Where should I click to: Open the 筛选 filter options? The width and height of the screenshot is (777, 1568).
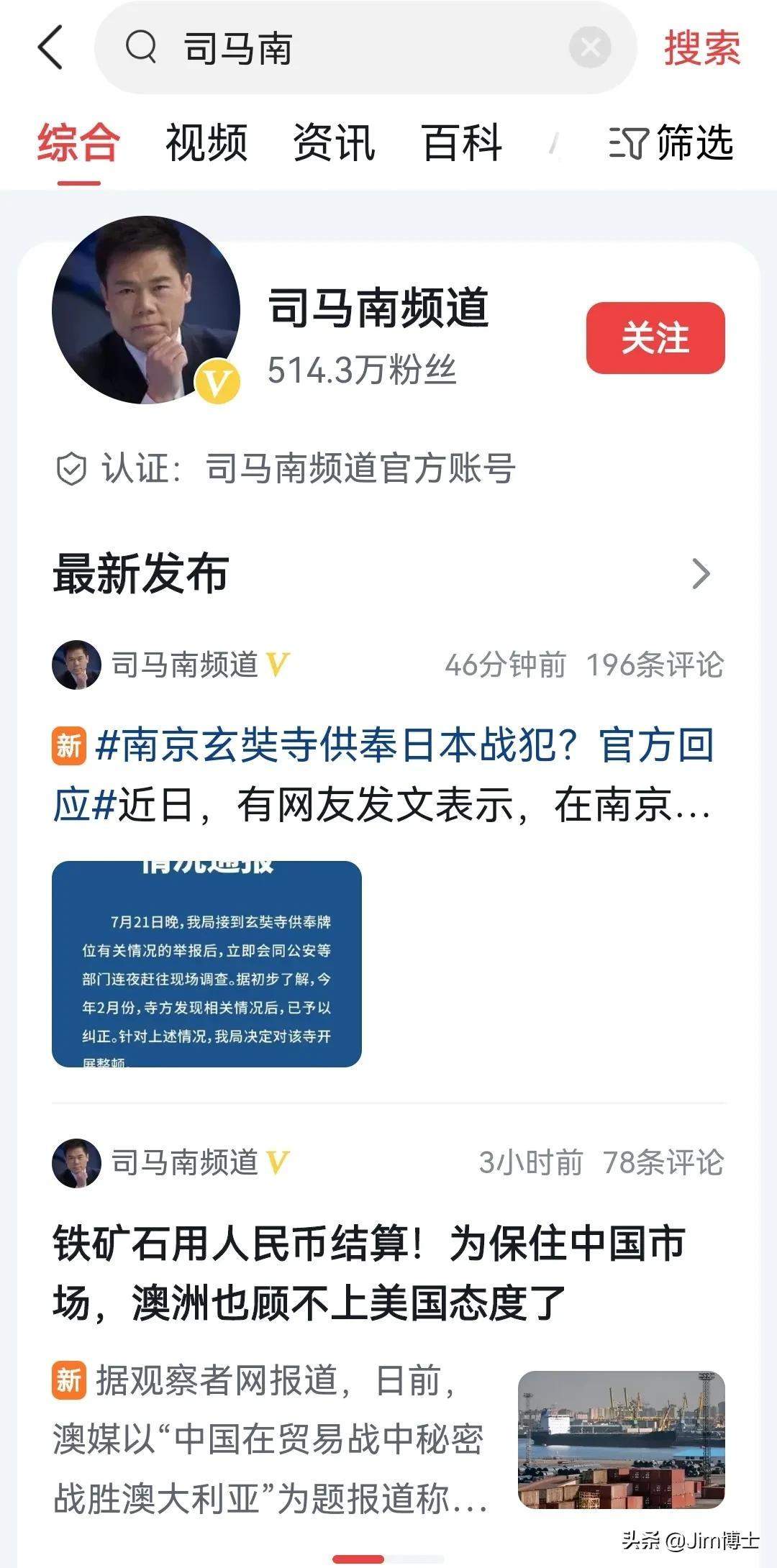click(671, 142)
